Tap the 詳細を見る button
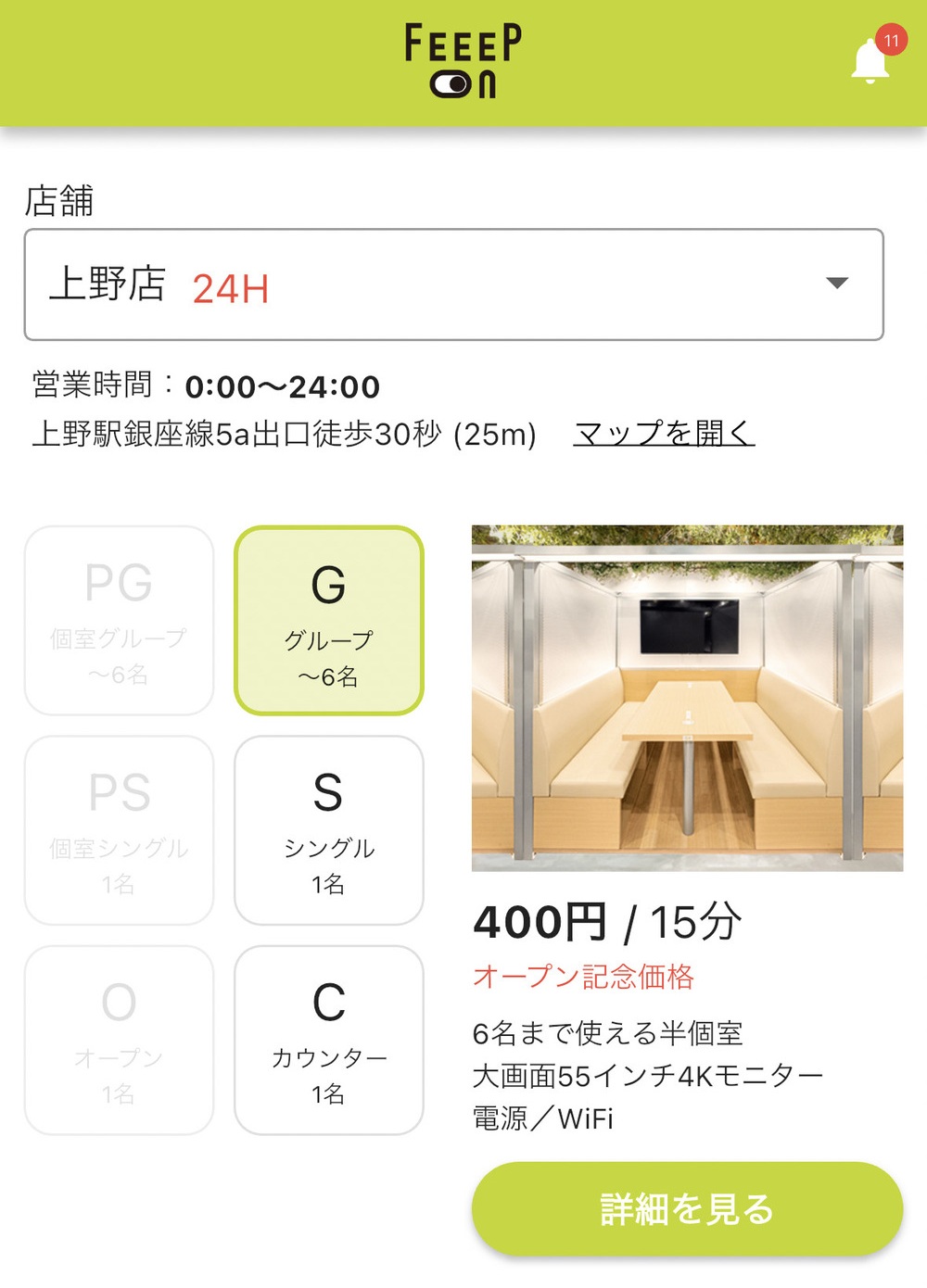Viewport: 927px width, 1288px height. [x=687, y=1208]
